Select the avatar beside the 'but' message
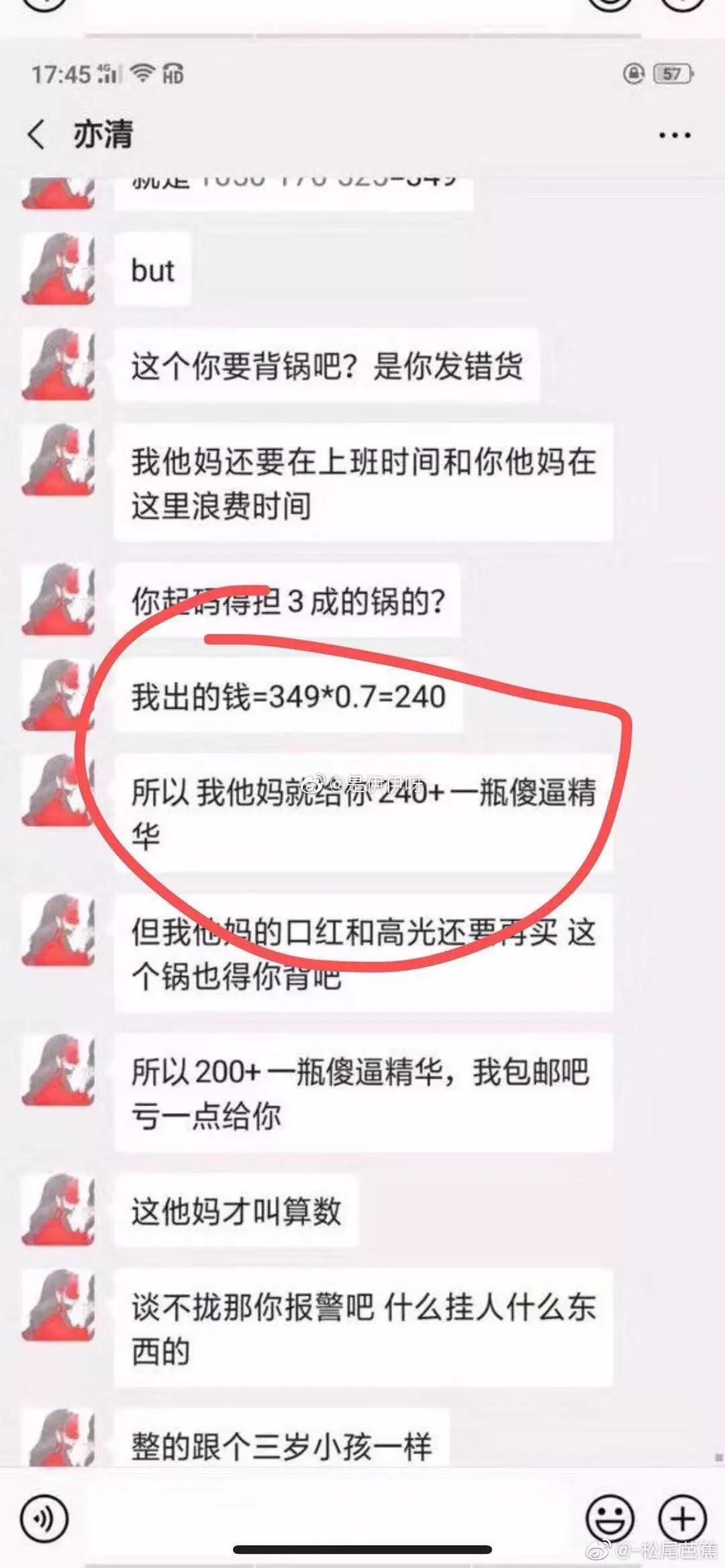 coord(59,267)
